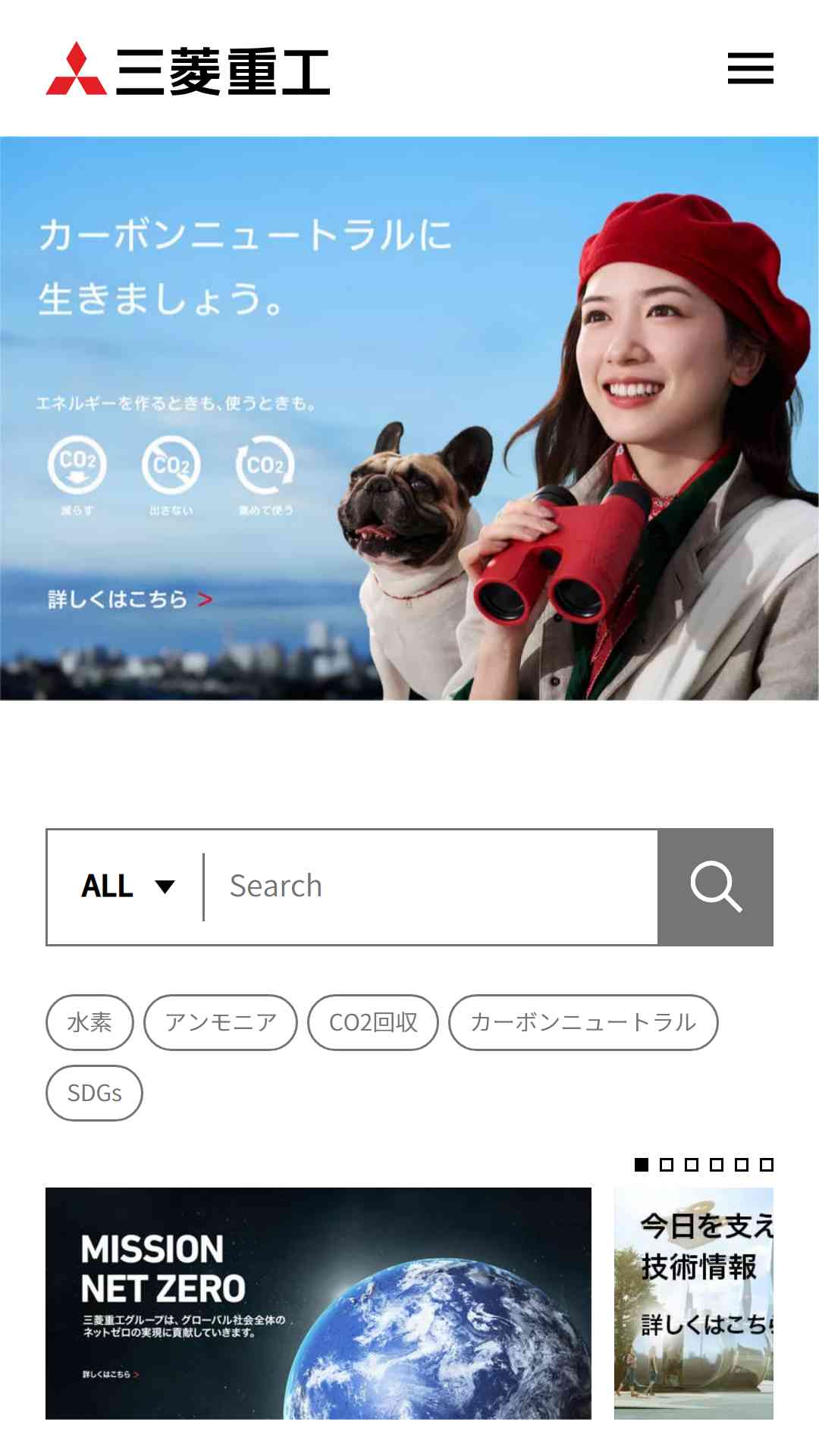Open the 今日を支える技術情報 card
The width and height of the screenshot is (819, 1456).
tap(694, 1303)
